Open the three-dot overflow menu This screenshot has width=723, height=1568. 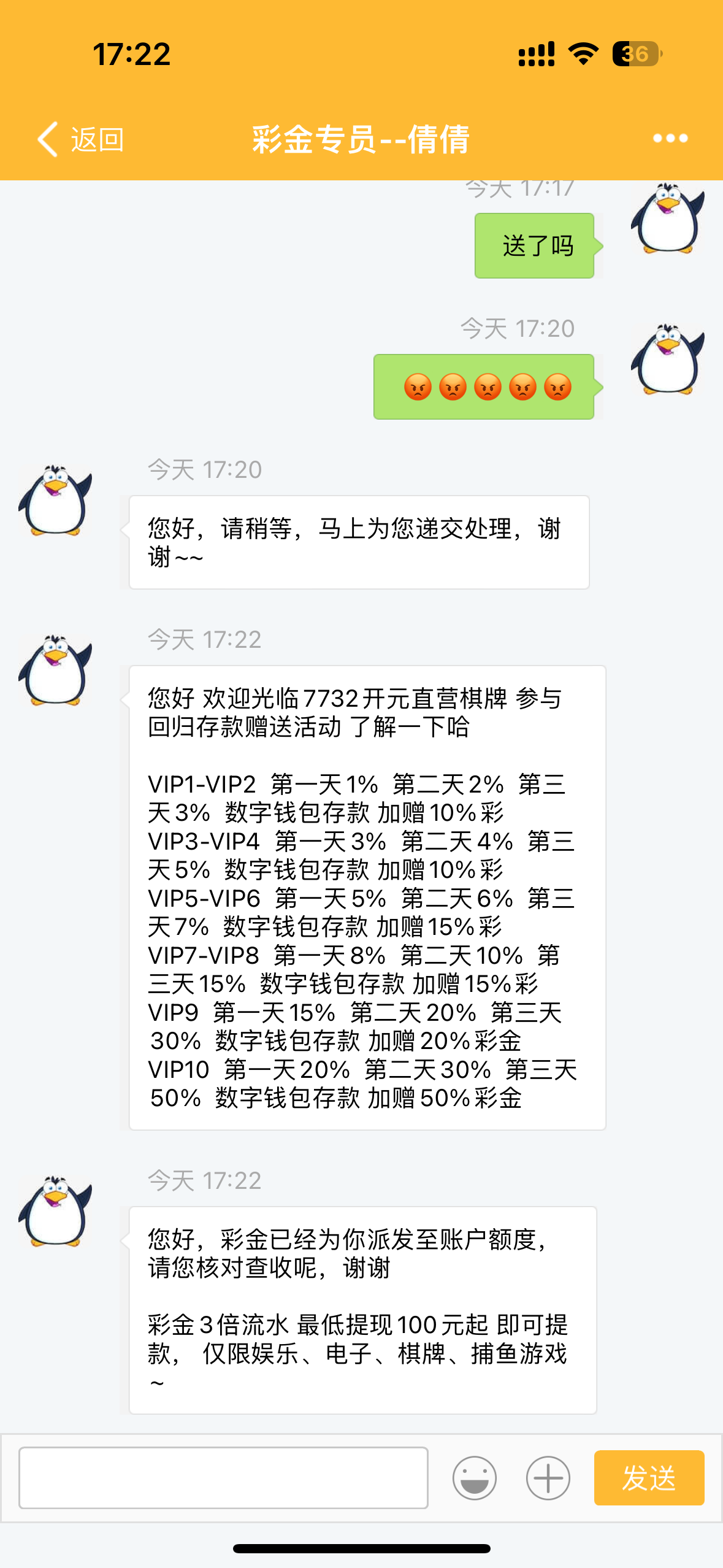coord(670,139)
